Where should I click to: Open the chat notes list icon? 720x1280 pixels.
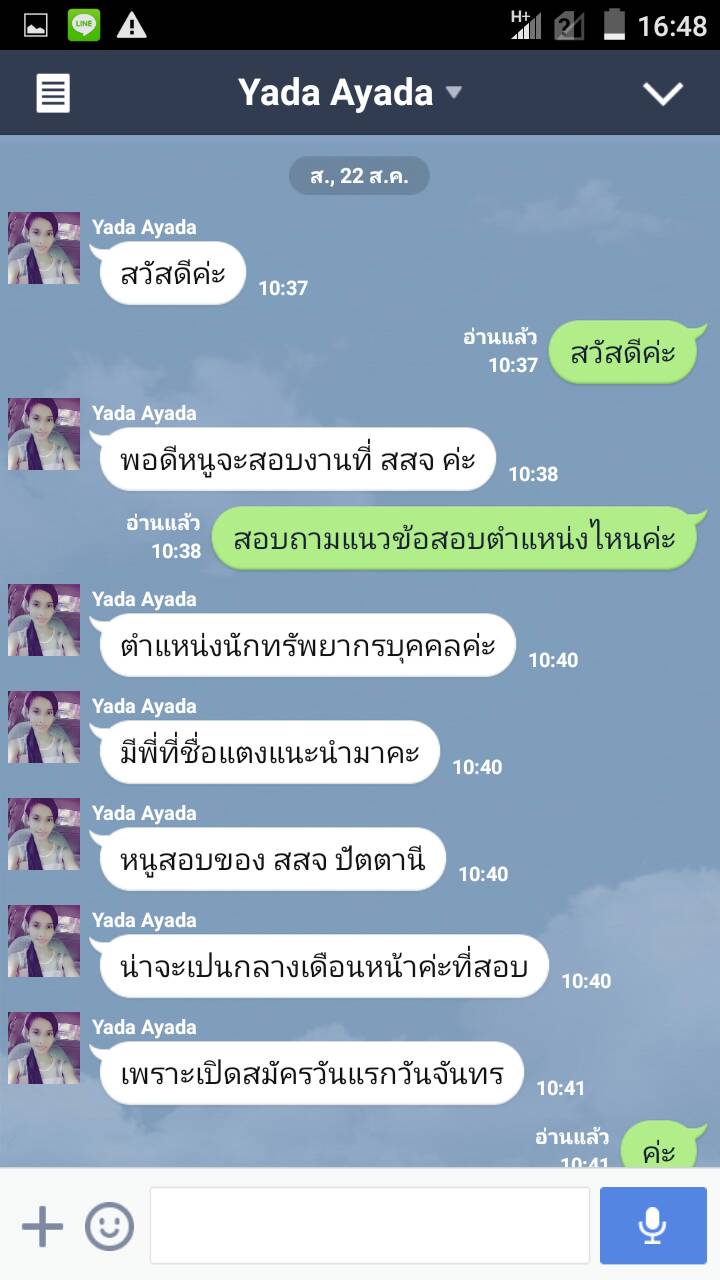[x=53, y=94]
